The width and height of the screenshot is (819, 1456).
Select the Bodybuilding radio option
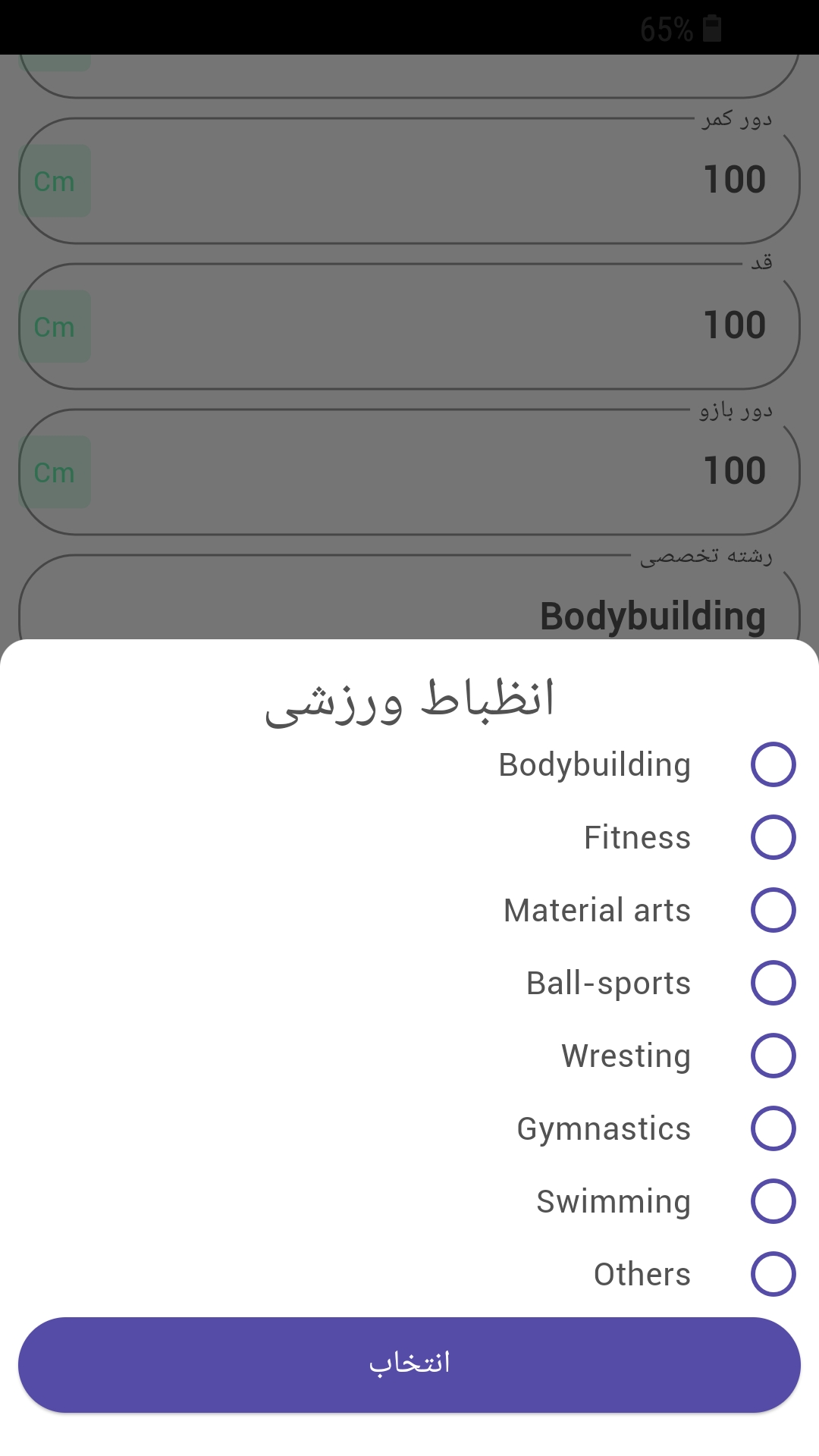[773, 764]
